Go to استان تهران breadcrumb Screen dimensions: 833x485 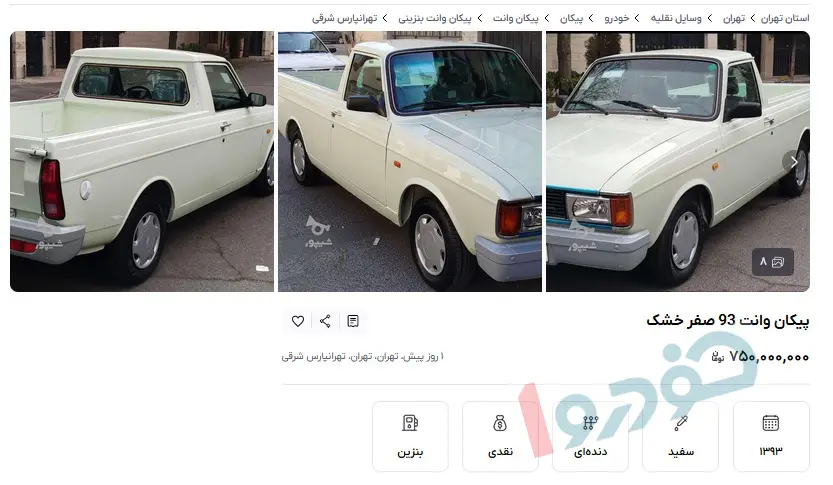pos(785,18)
